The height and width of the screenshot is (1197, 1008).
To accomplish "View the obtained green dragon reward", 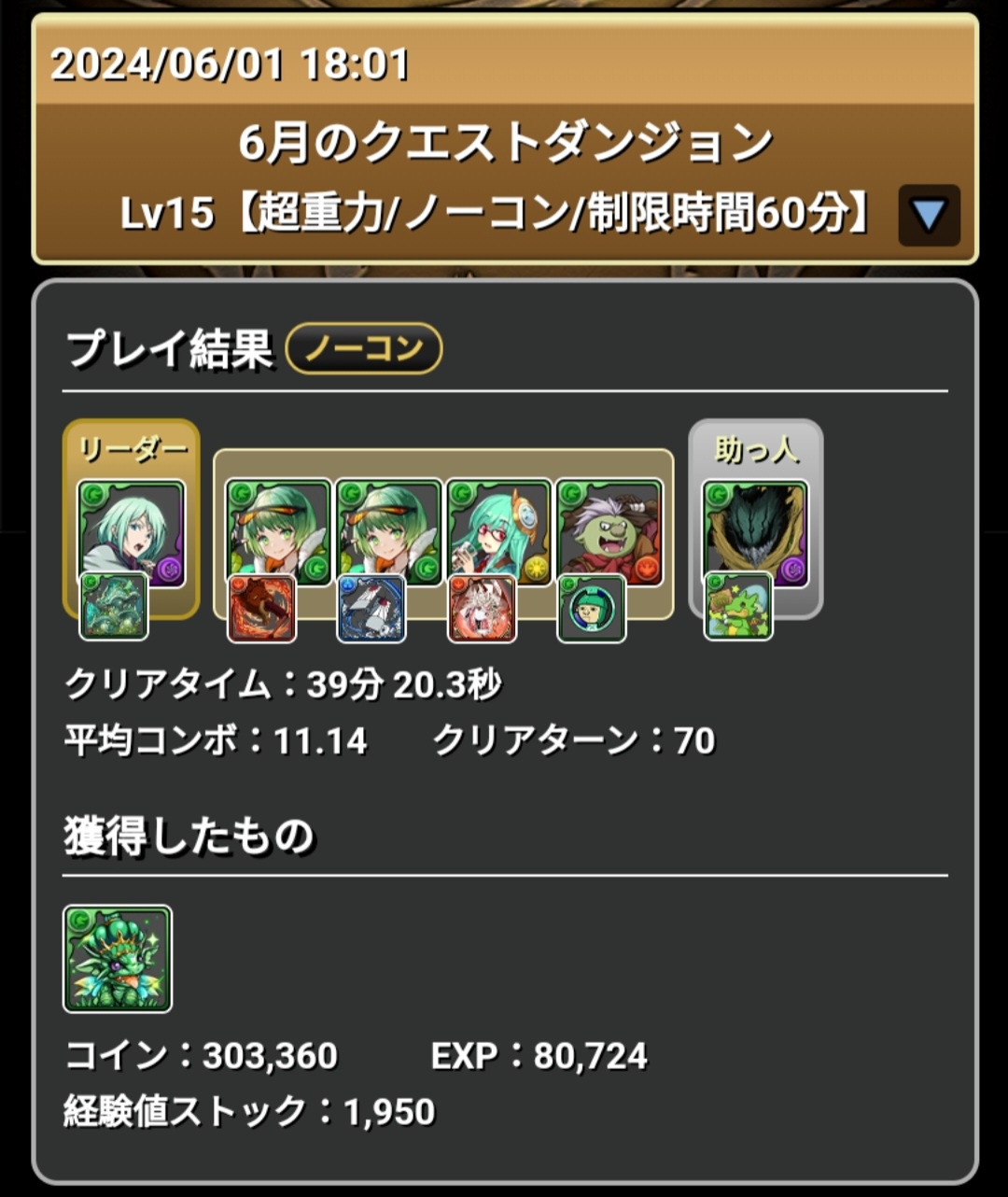I will (x=118, y=959).
